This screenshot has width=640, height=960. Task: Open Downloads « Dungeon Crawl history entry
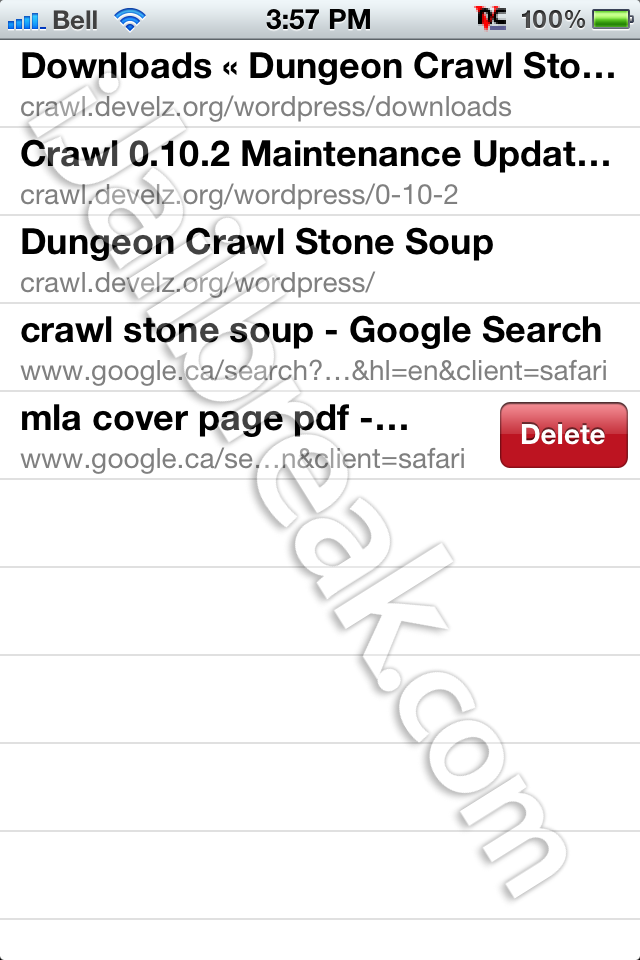(318, 83)
